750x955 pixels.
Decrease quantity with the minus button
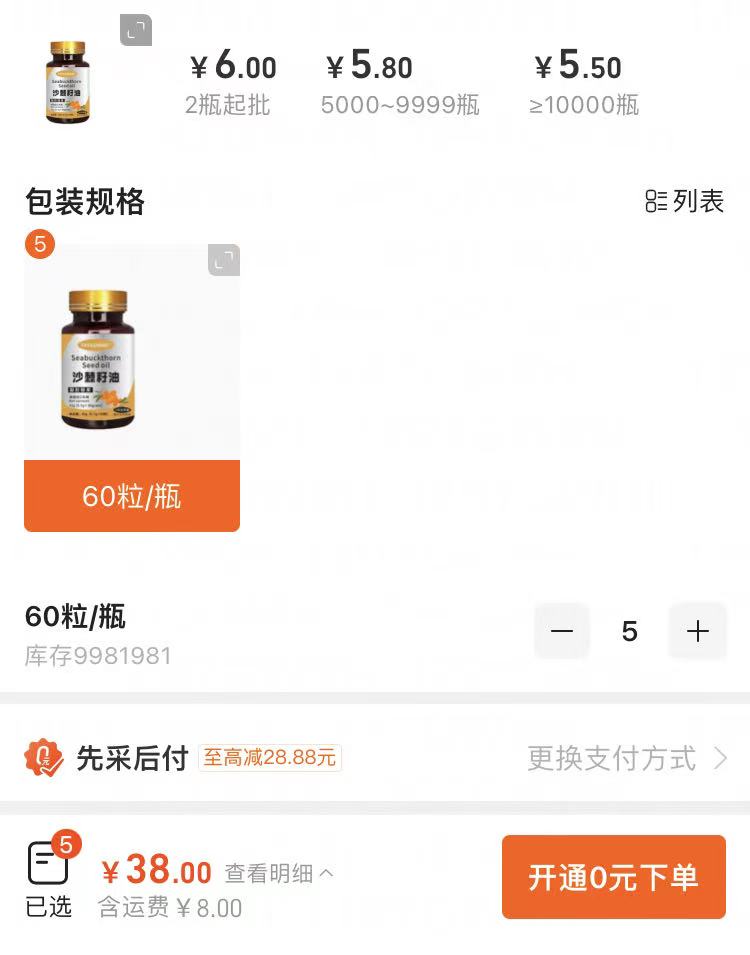[x=562, y=631]
